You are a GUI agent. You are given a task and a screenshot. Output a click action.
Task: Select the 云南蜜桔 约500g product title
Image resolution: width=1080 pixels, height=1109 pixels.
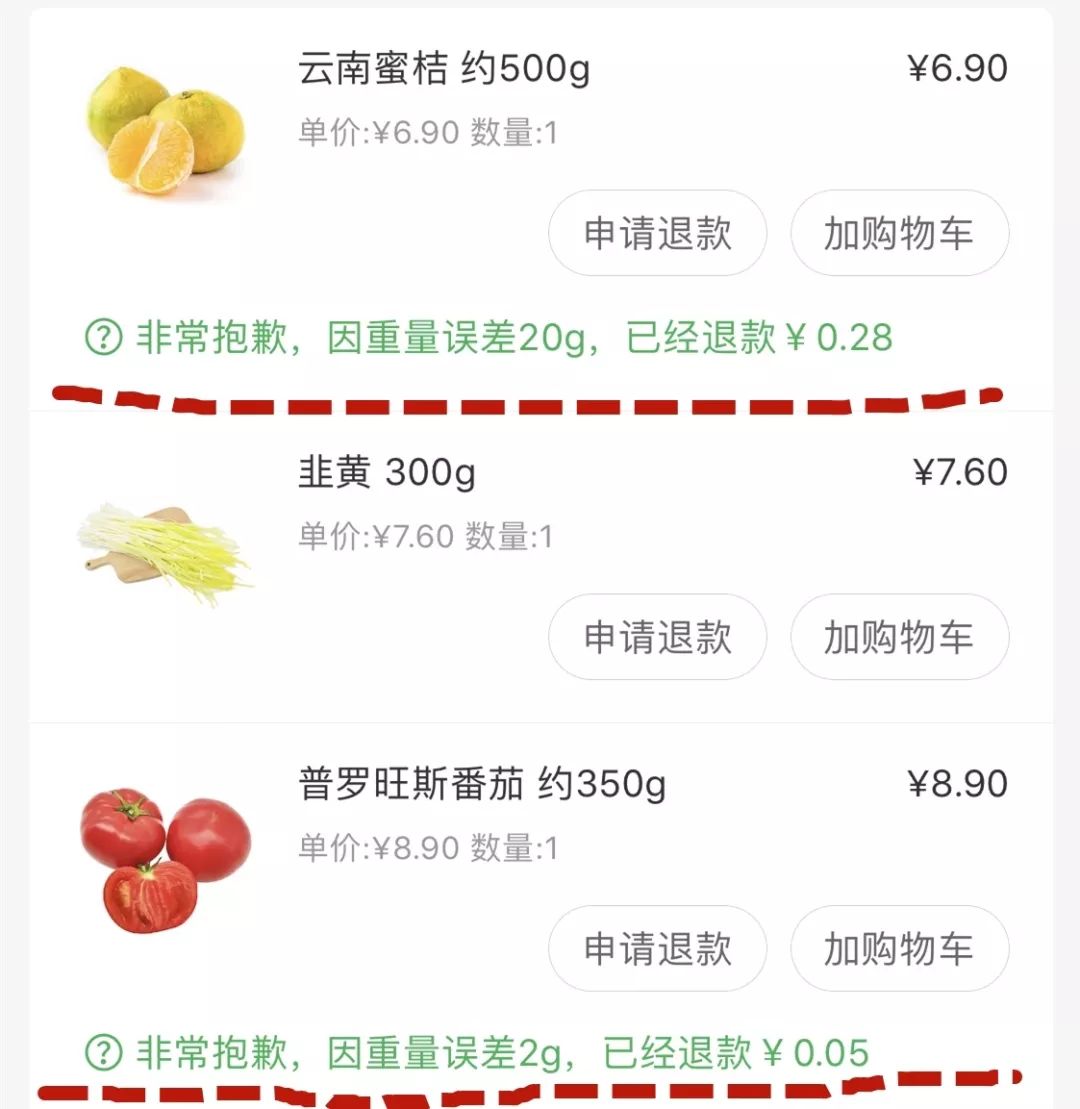click(443, 68)
